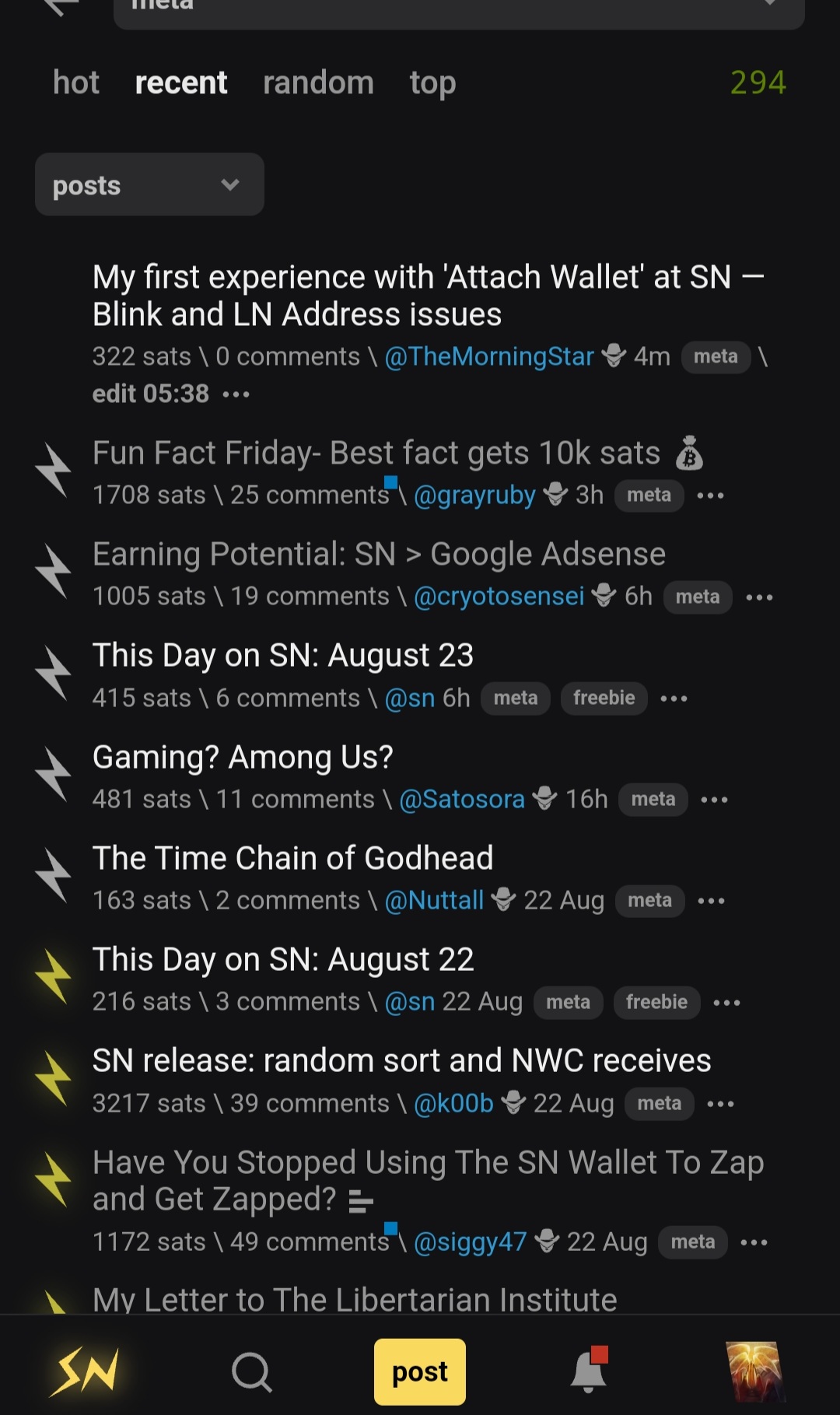The width and height of the screenshot is (840, 1415).
Task: Open more options for Earning Potential post
Action: point(759,597)
